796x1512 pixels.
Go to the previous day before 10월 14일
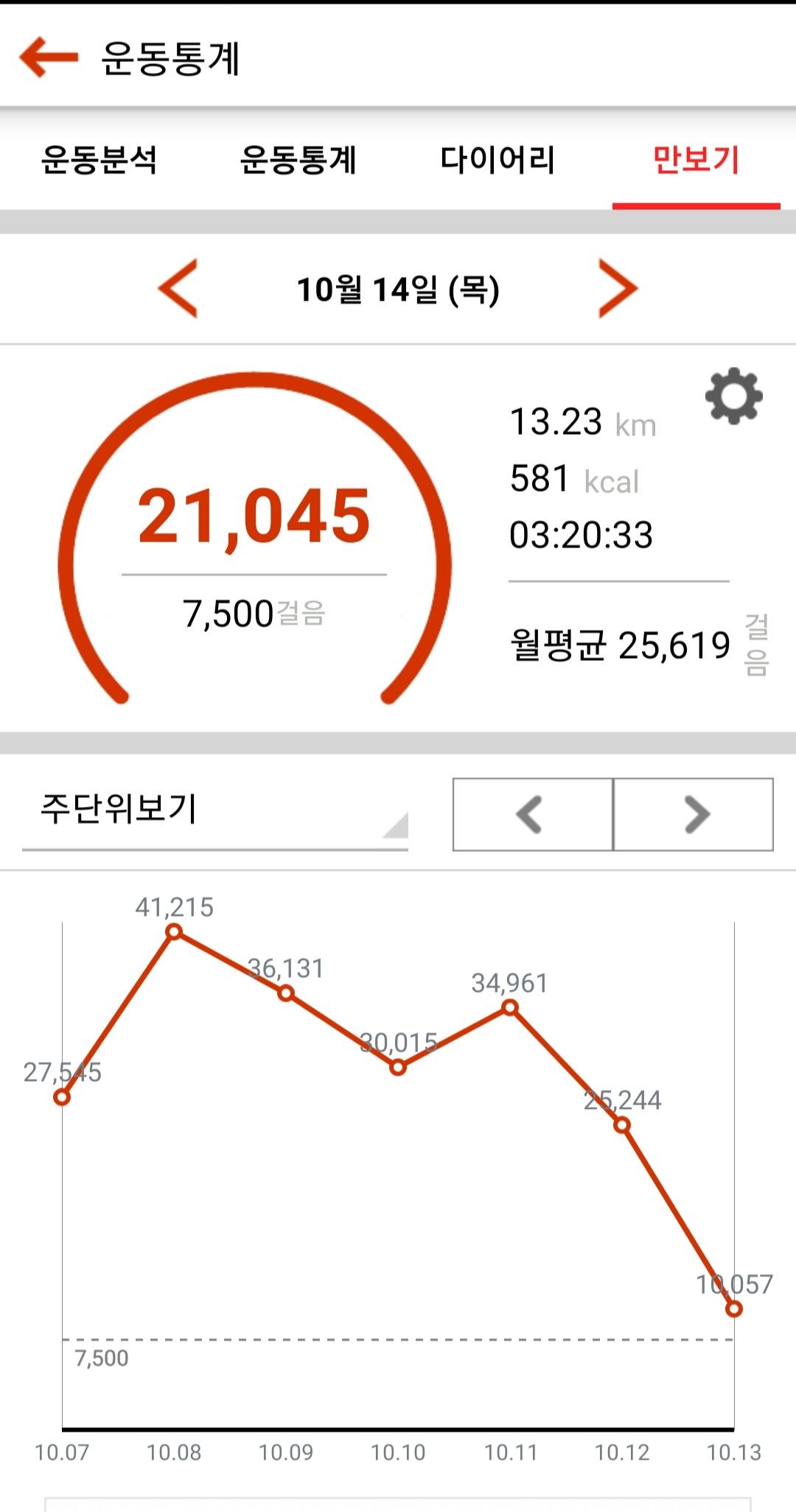point(178,289)
